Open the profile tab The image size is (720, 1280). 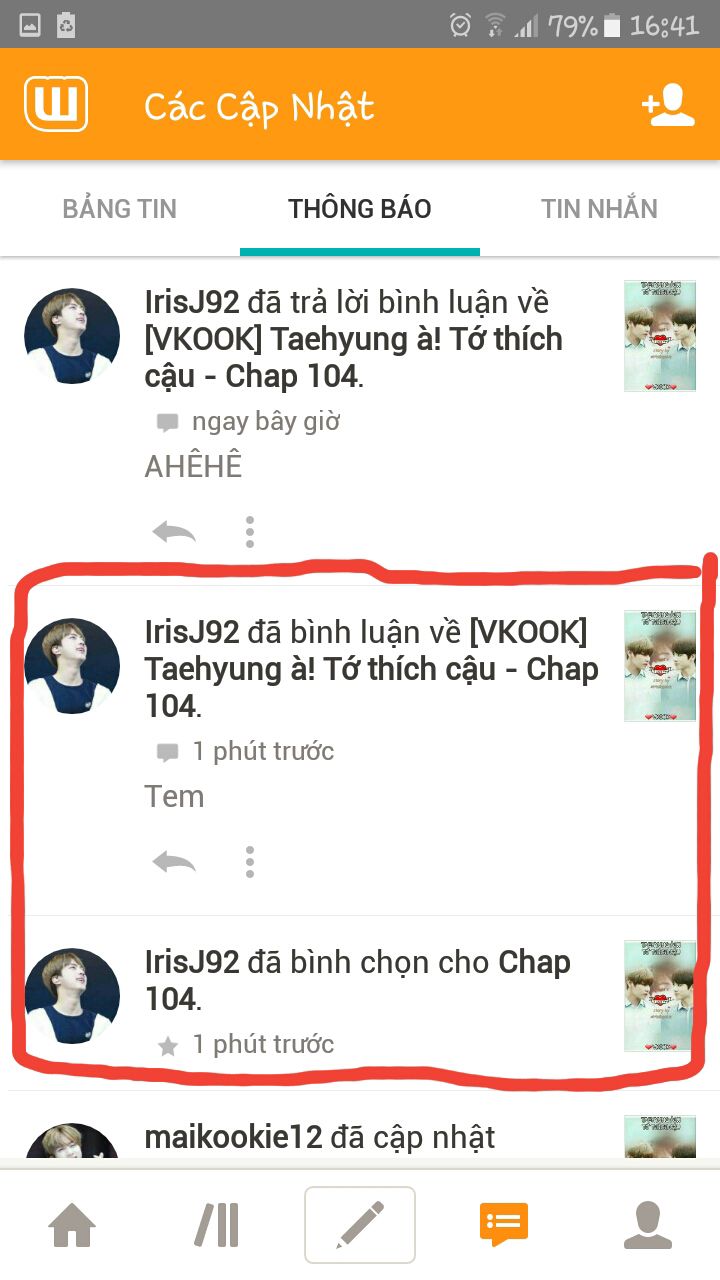pyautogui.click(x=648, y=1224)
